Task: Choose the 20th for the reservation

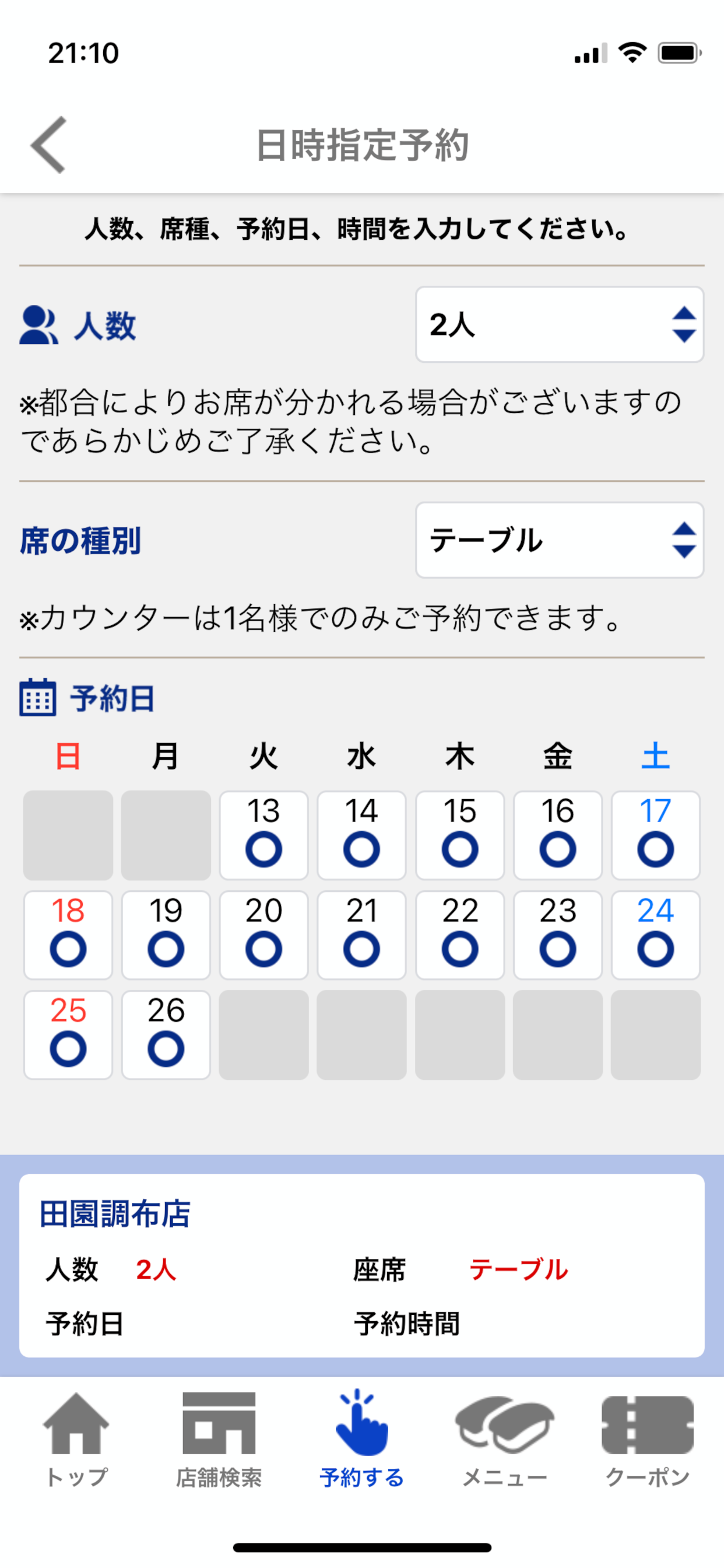Action: click(263, 935)
